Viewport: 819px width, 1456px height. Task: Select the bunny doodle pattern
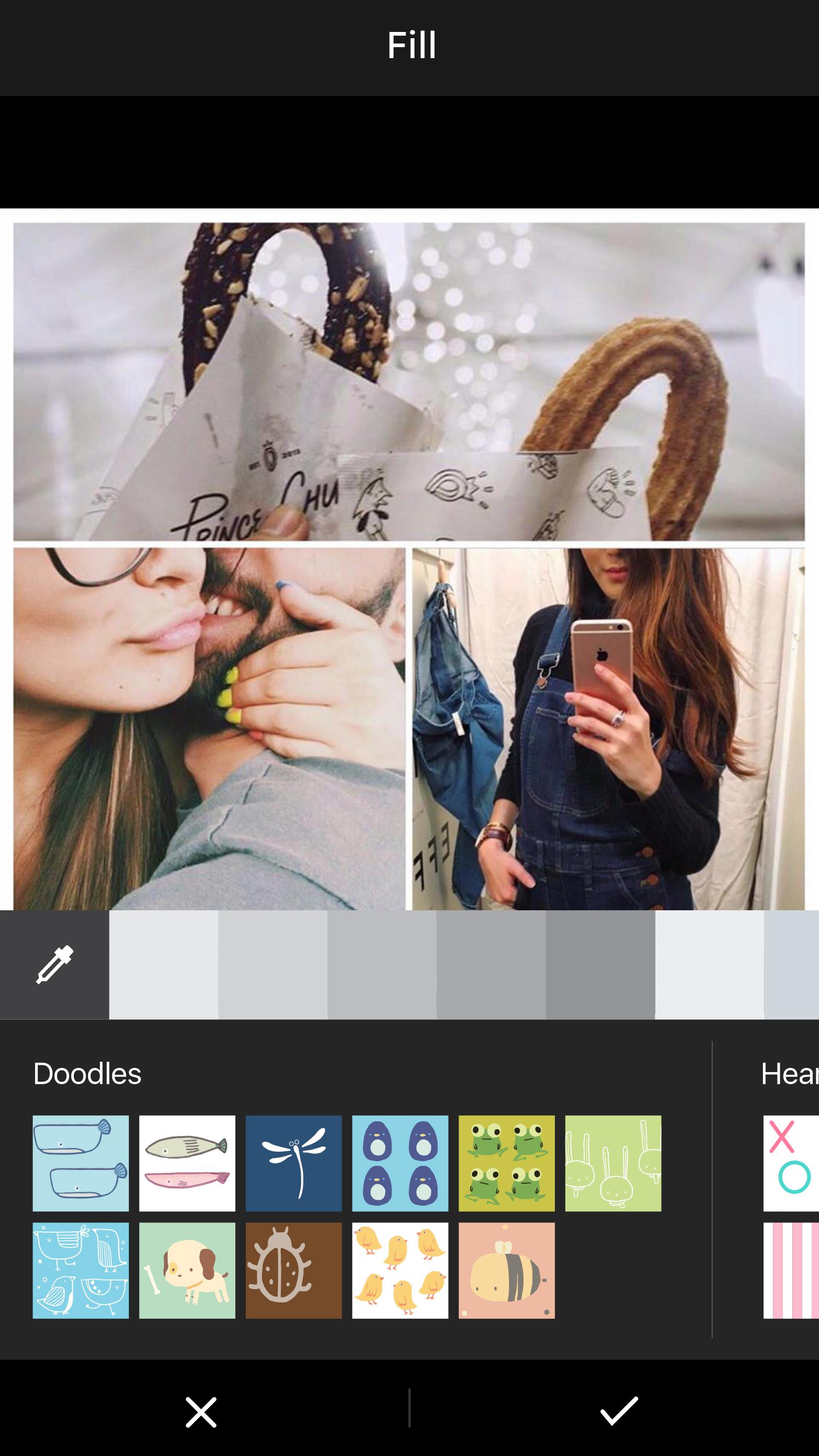pos(613,1164)
